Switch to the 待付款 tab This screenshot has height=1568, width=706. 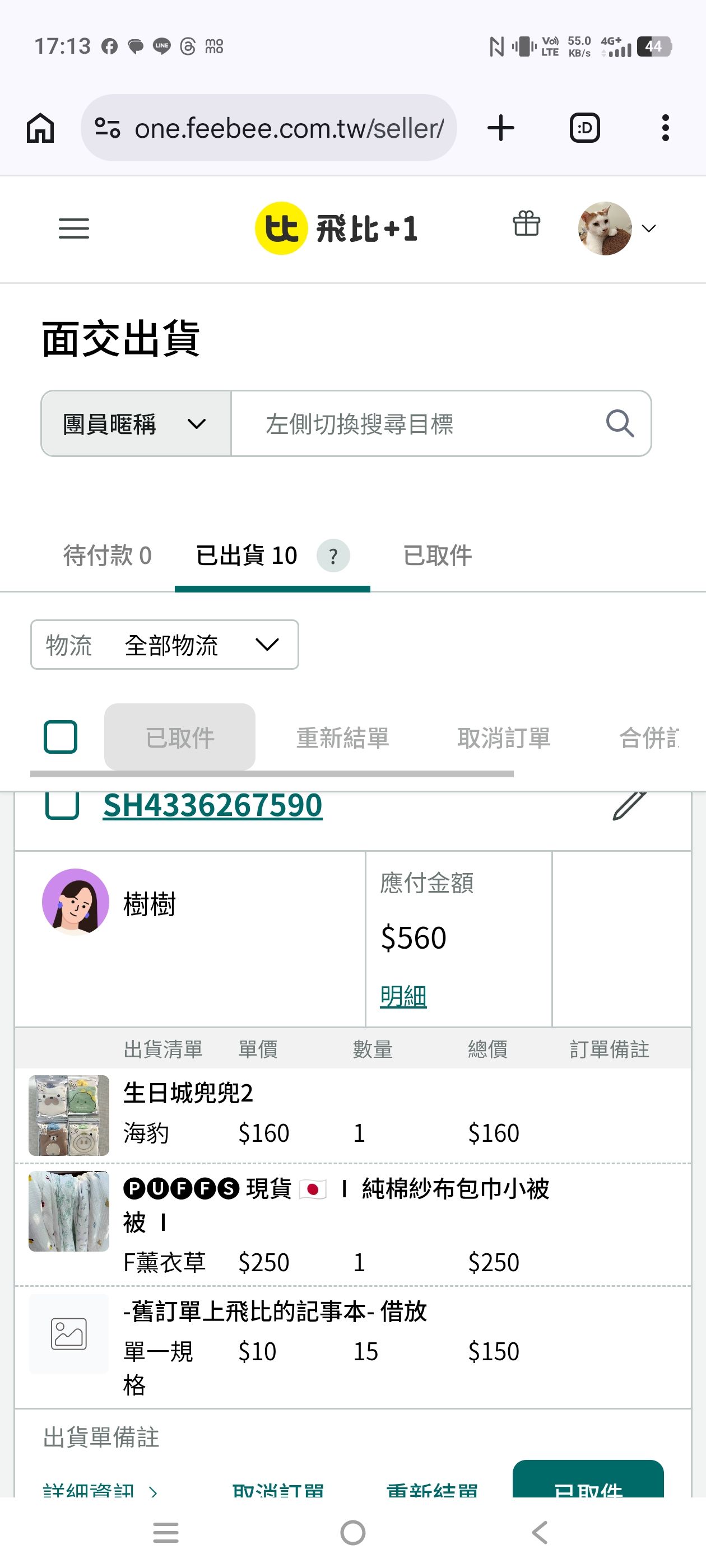click(107, 555)
